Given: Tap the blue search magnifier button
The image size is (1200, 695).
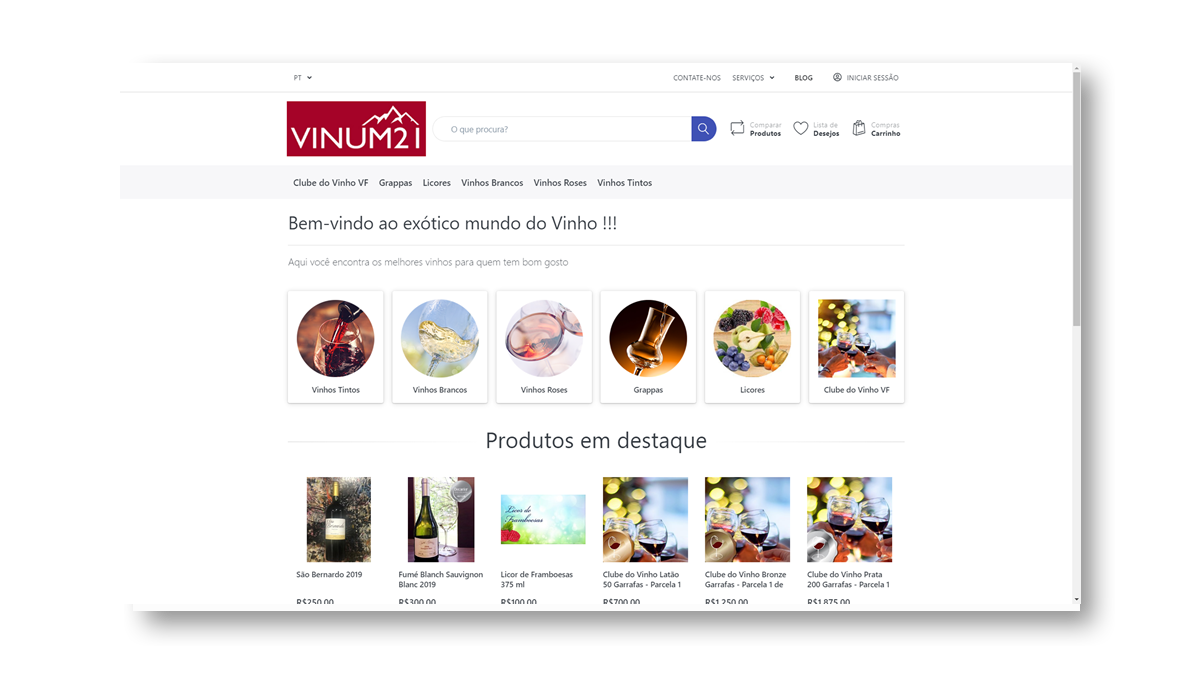Looking at the screenshot, I should (703, 129).
